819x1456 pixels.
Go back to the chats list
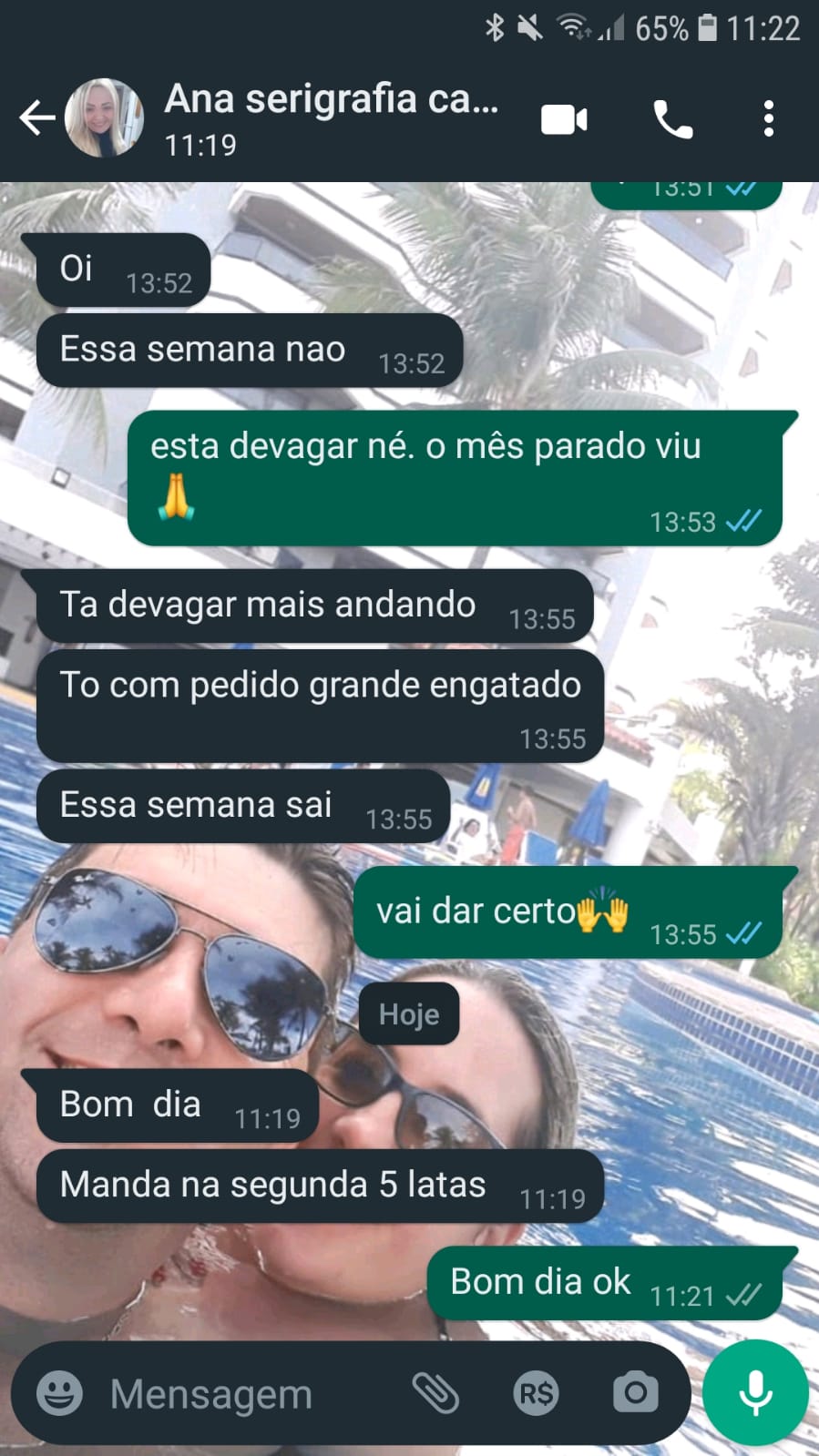[36, 118]
